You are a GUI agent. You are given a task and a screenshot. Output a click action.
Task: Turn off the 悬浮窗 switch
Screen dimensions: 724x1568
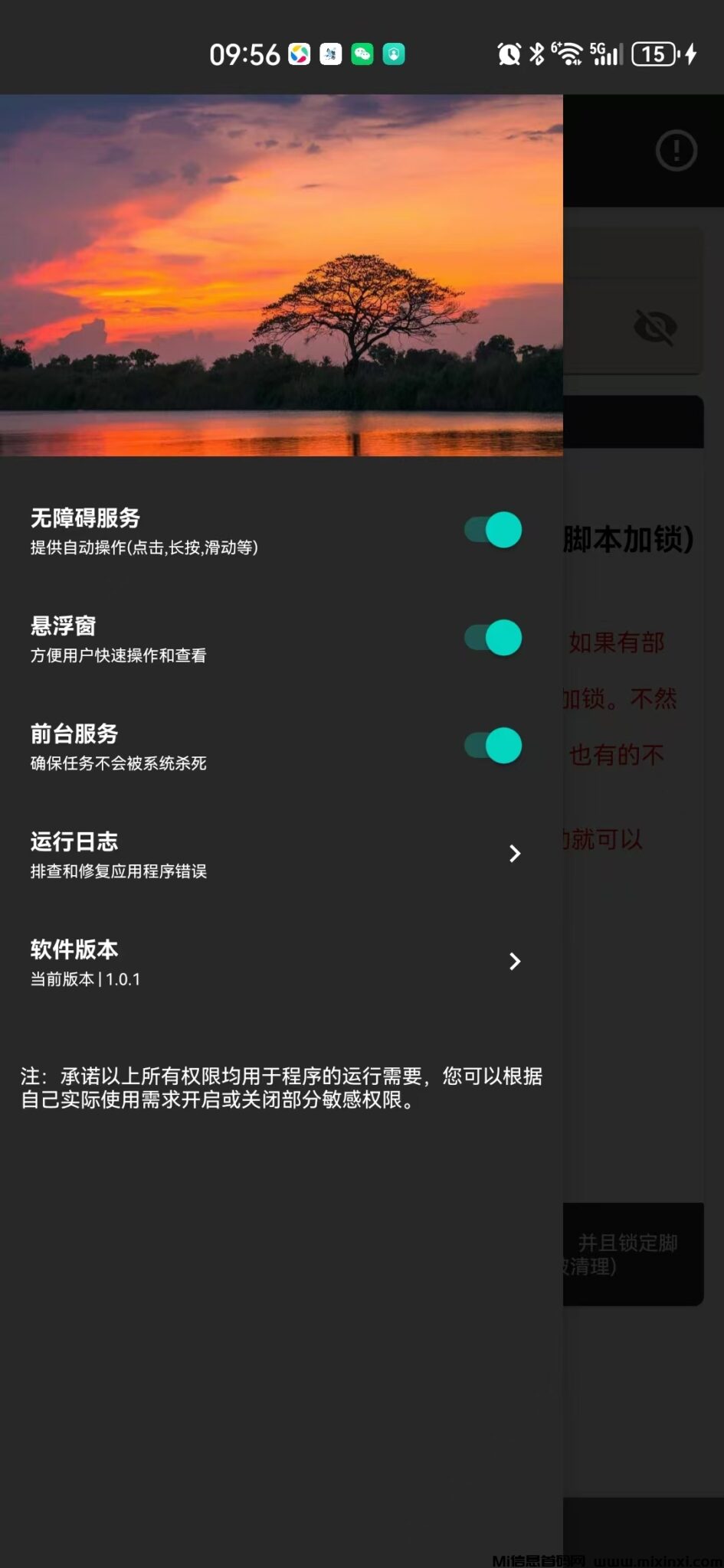[491, 638]
